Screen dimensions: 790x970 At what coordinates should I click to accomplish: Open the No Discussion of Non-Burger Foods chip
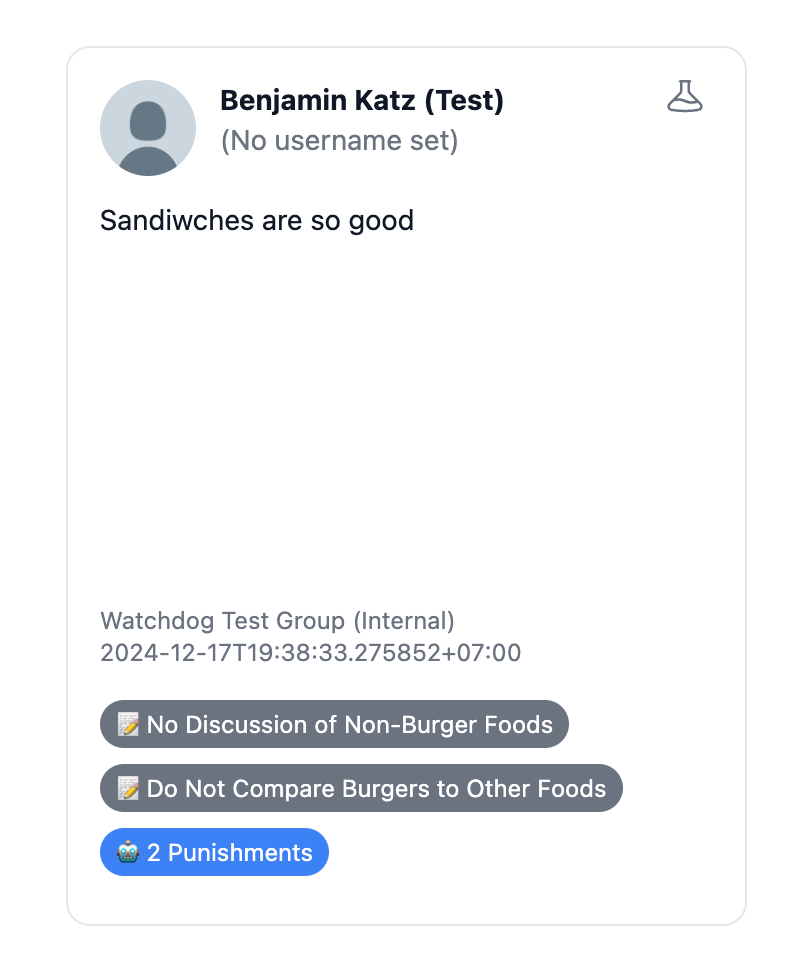(x=334, y=724)
